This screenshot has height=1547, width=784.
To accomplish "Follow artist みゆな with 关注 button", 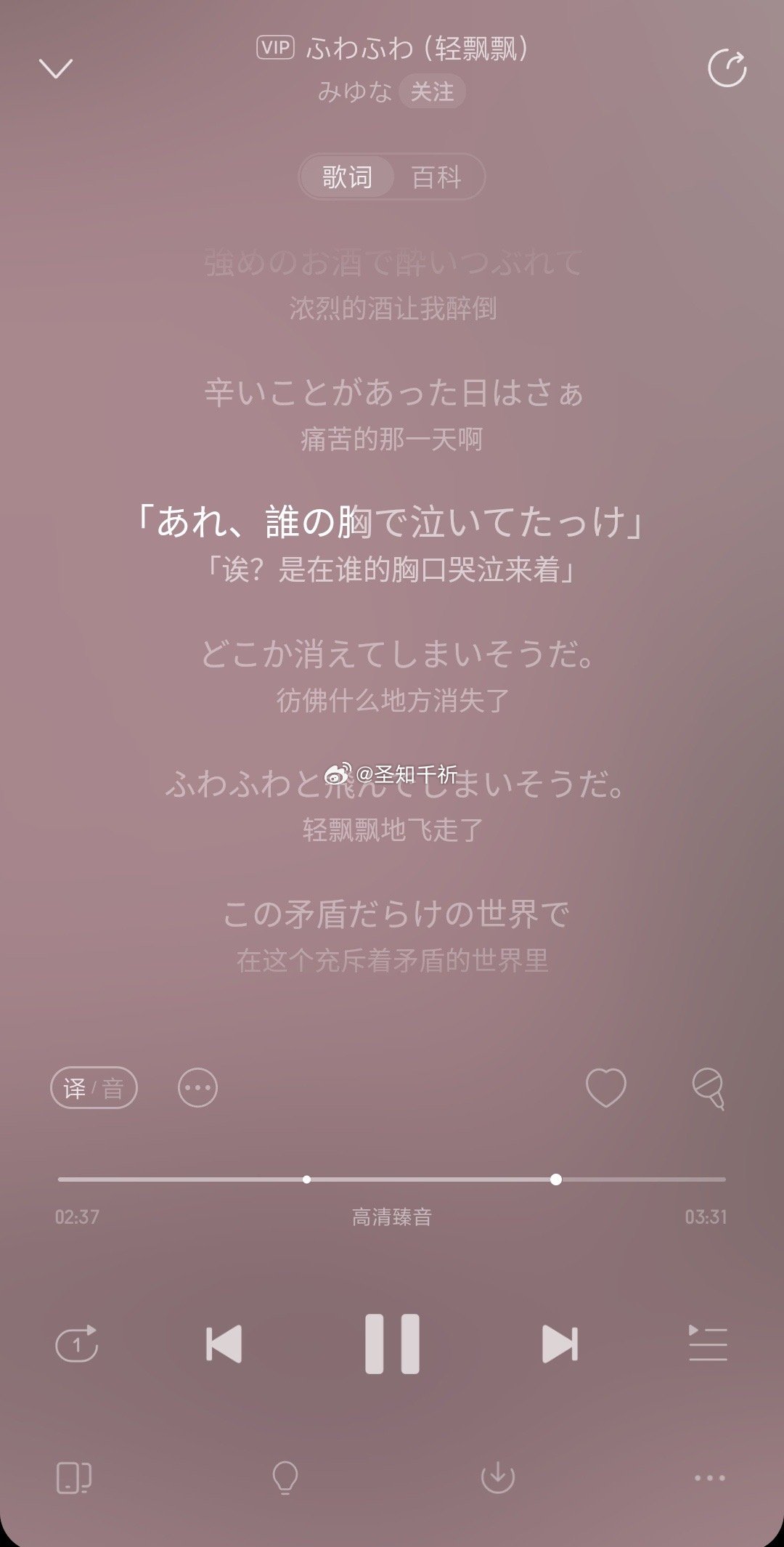I will [x=432, y=92].
